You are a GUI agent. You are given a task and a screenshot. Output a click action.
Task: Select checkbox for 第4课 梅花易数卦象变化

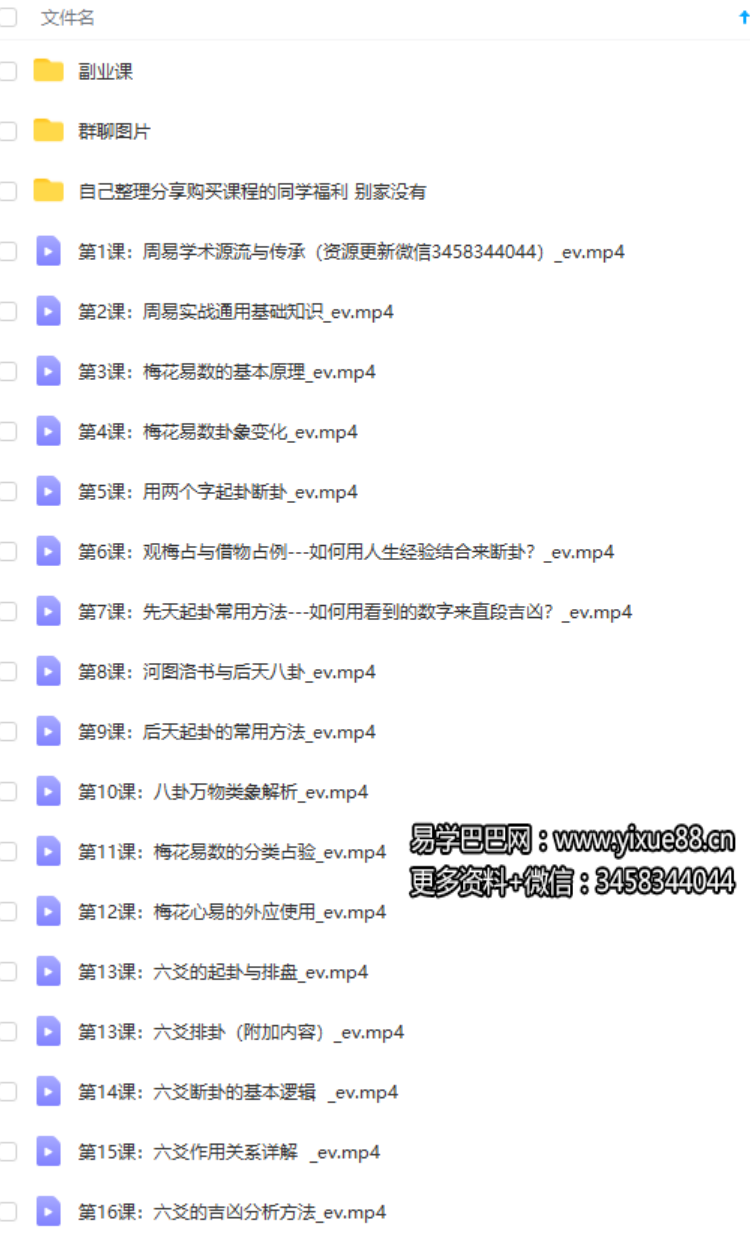pos(8,432)
